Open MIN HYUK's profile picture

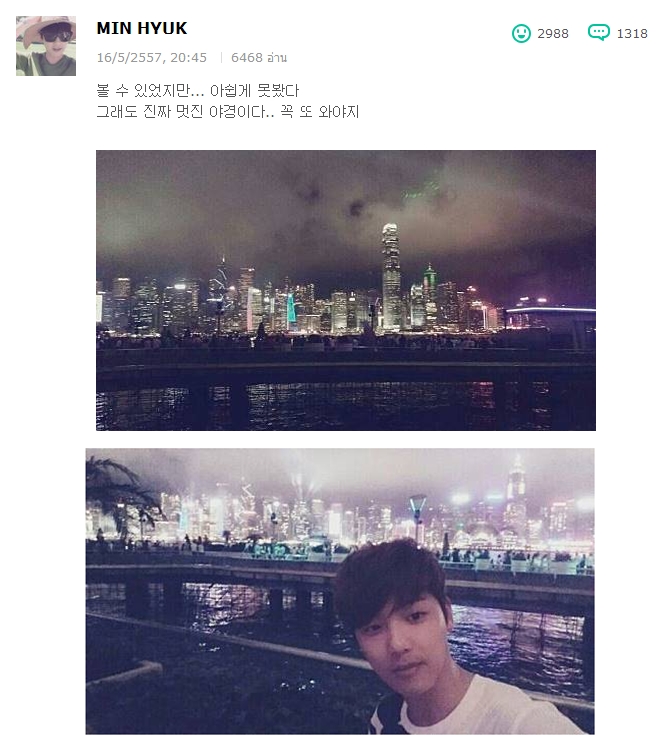click(x=46, y=46)
